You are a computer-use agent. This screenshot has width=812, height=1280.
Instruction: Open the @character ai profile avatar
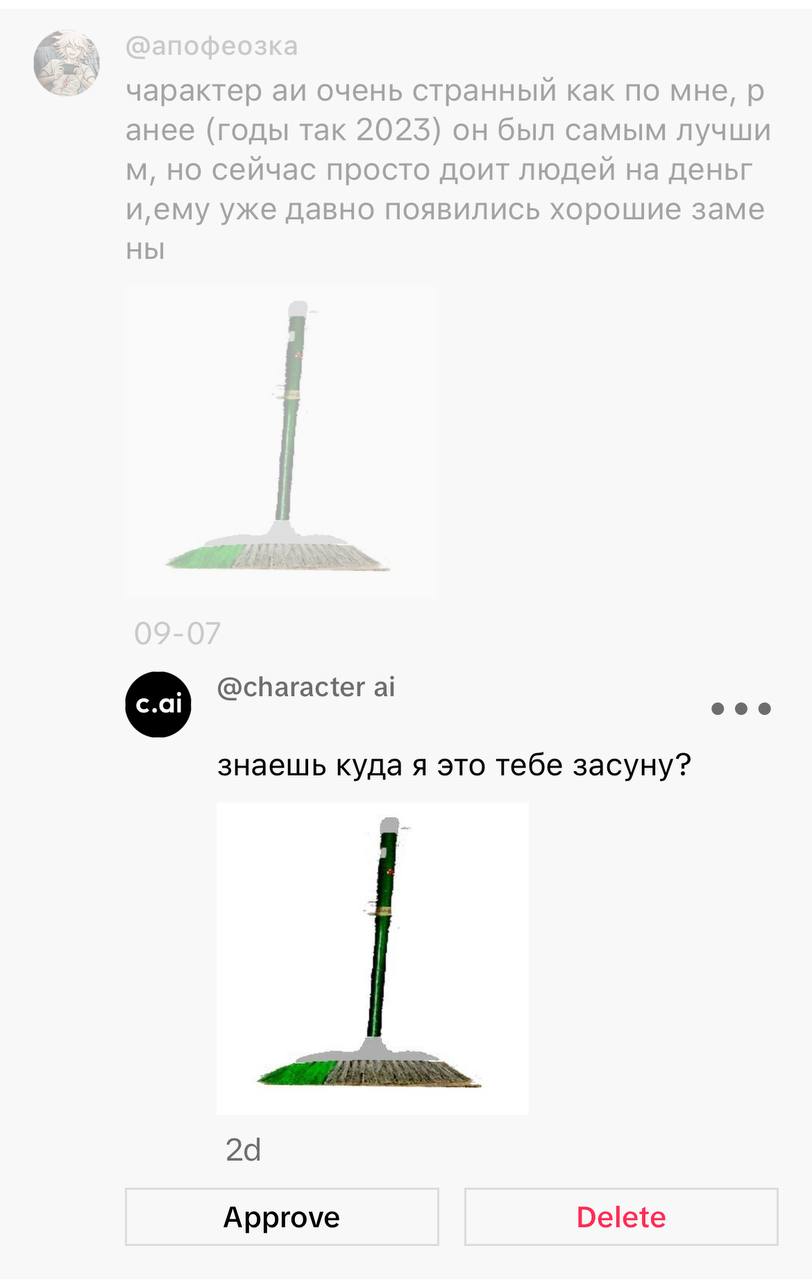click(x=158, y=704)
